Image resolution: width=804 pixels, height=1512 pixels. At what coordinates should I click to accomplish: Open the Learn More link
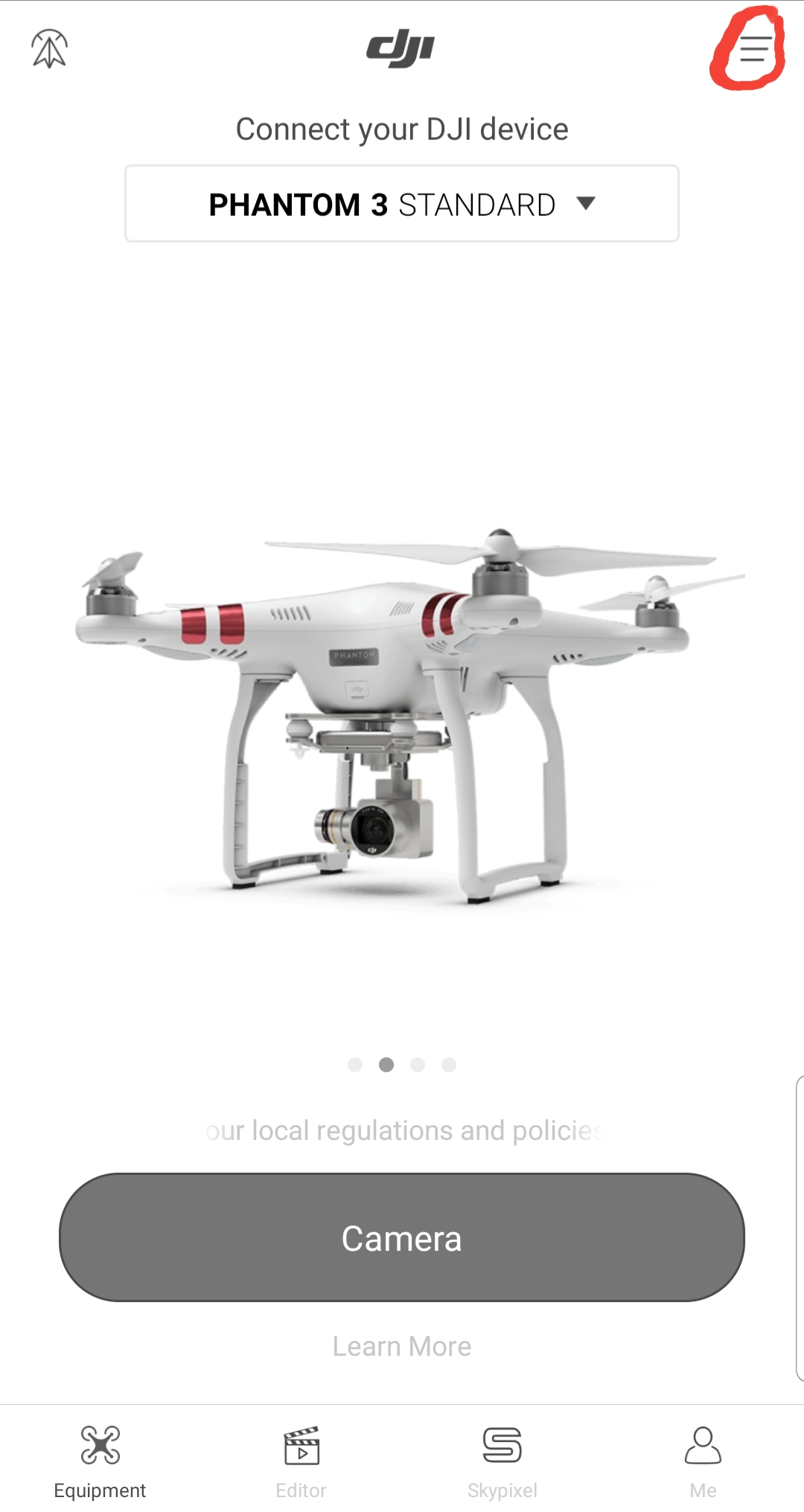[402, 1346]
